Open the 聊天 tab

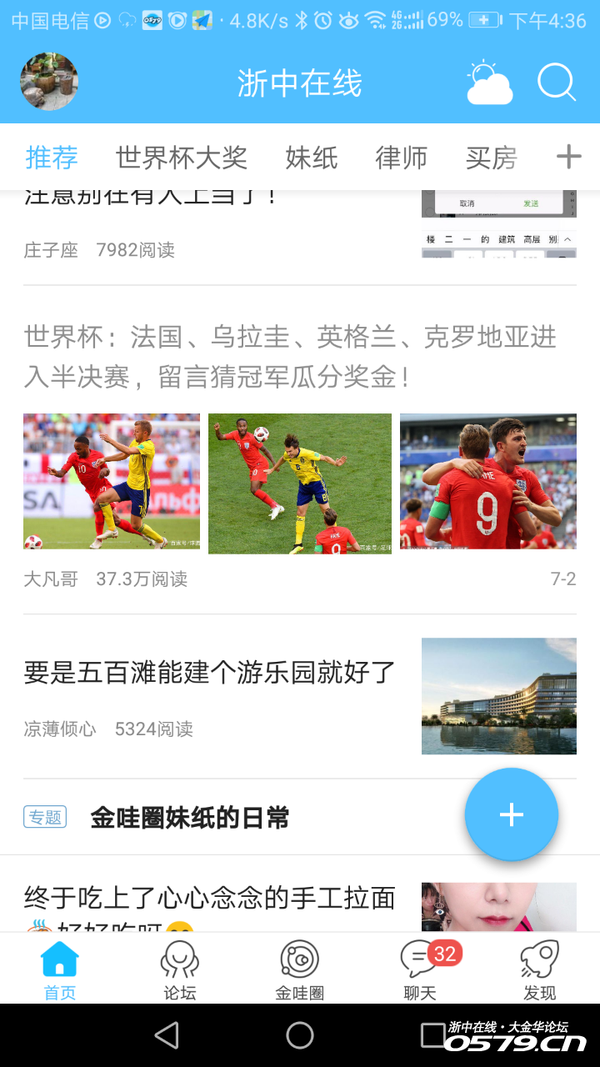[420, 970]
